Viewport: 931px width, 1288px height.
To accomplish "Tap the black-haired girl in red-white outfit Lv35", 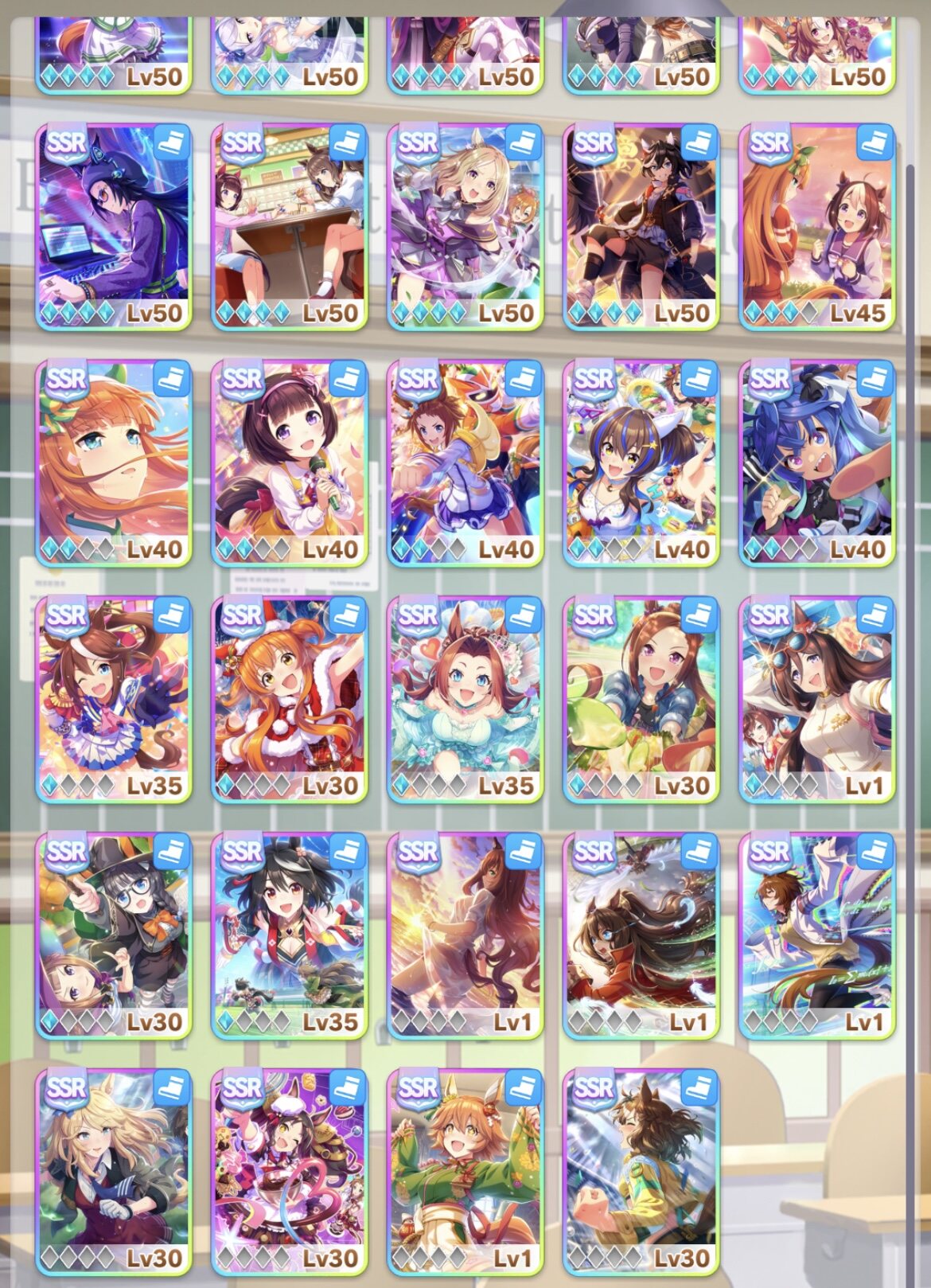I will 290,935.
